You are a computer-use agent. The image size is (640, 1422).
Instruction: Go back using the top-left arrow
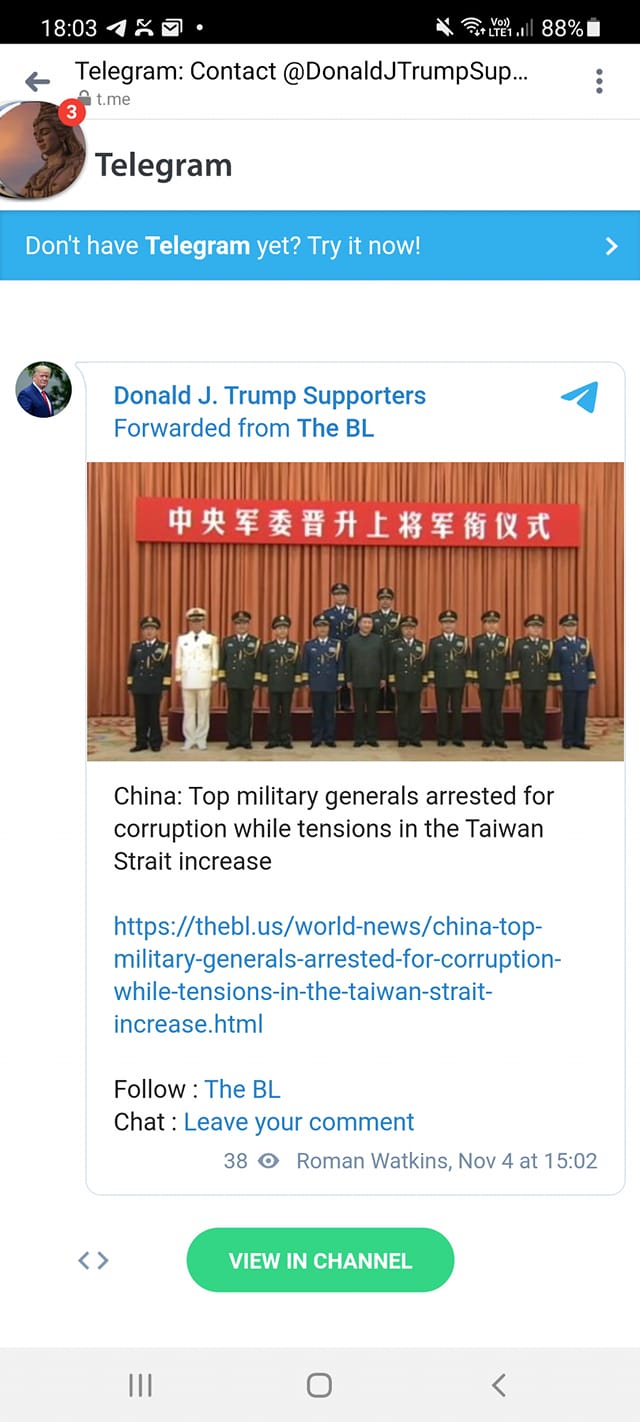tap(37, 81)
